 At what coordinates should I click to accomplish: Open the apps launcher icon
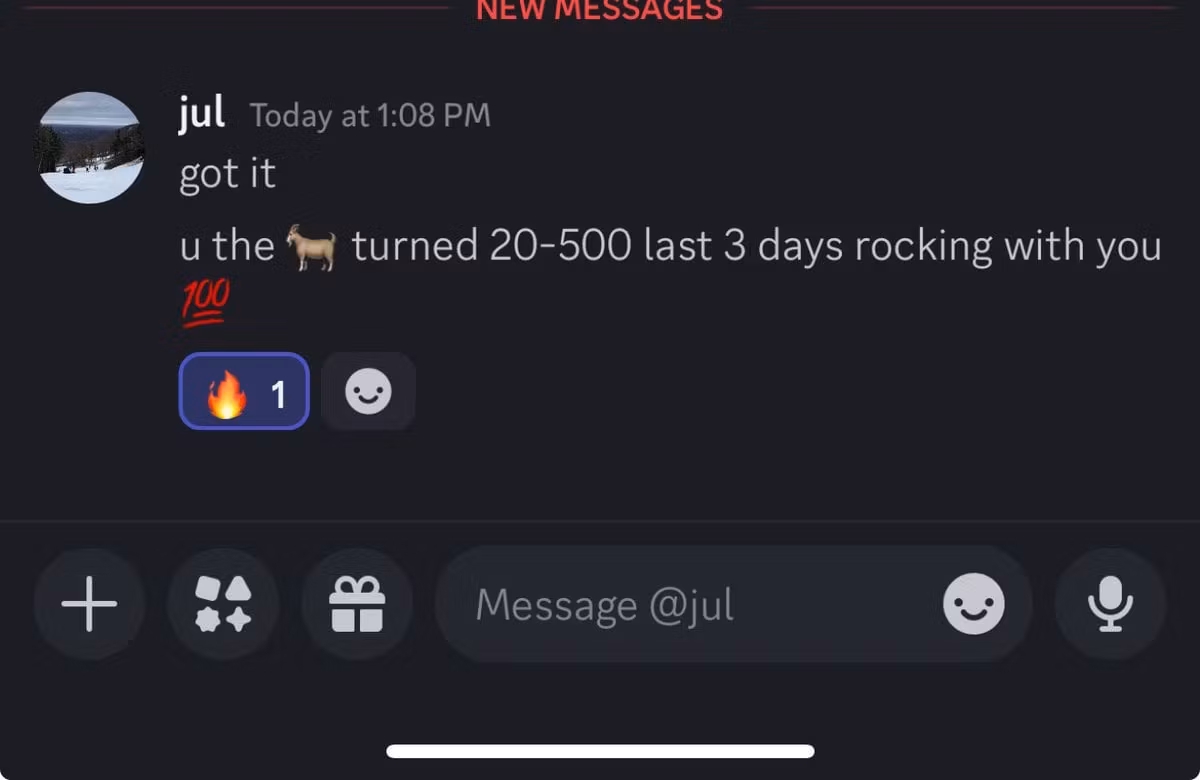click(x=223, y=604)
